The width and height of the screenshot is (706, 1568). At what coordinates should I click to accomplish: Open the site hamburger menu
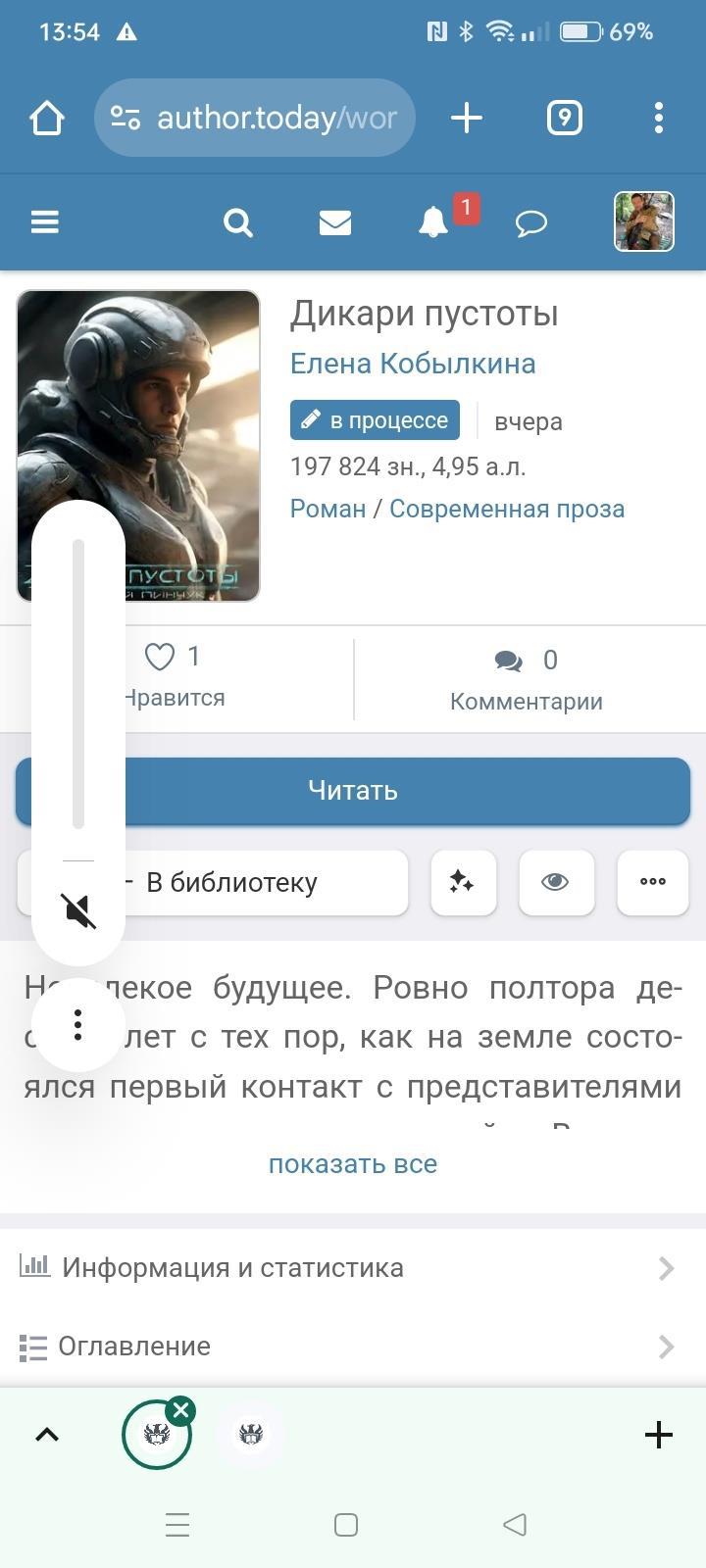[45, 222]
